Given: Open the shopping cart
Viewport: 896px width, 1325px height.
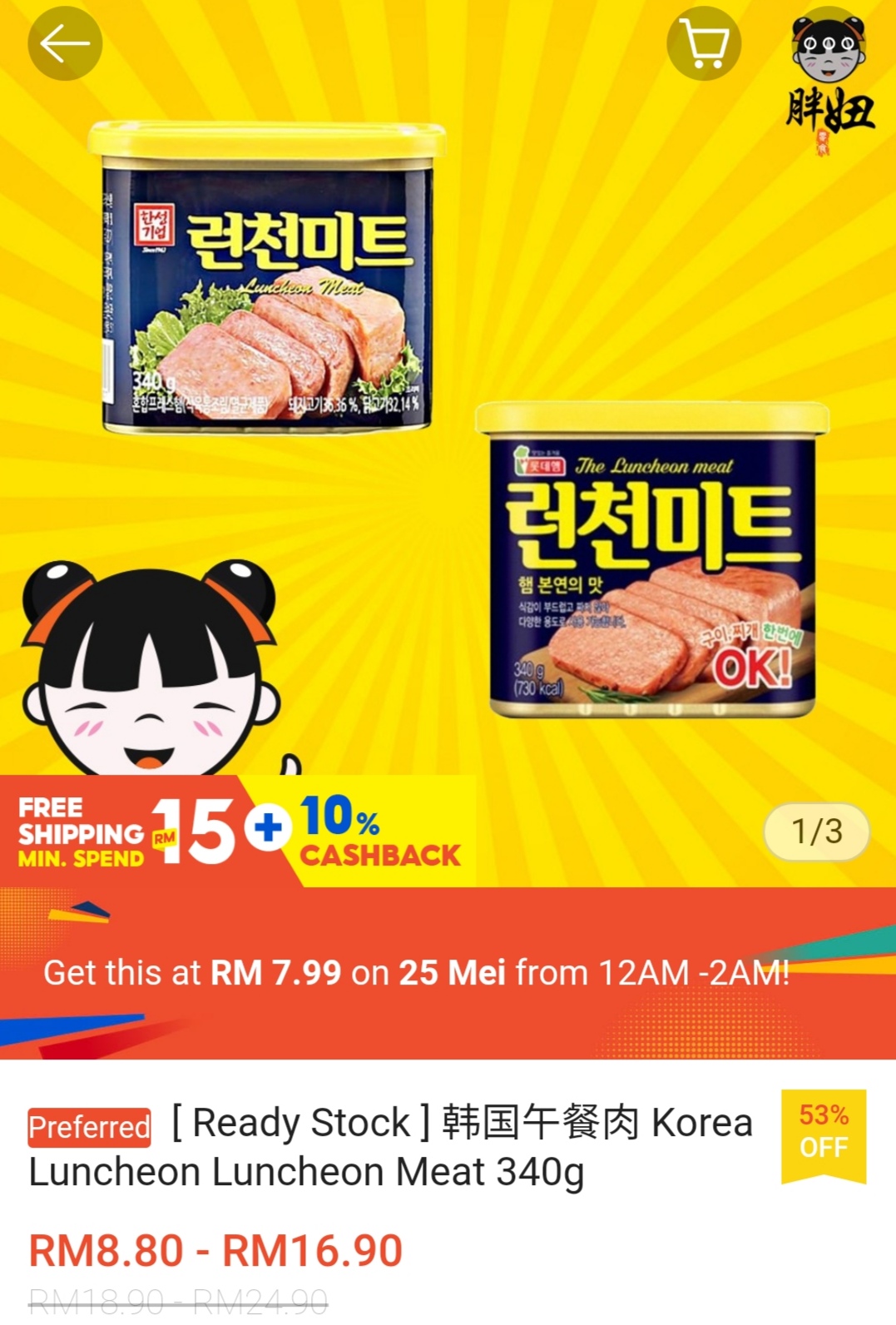Looking at the screenshot, I should coord(704,44).
